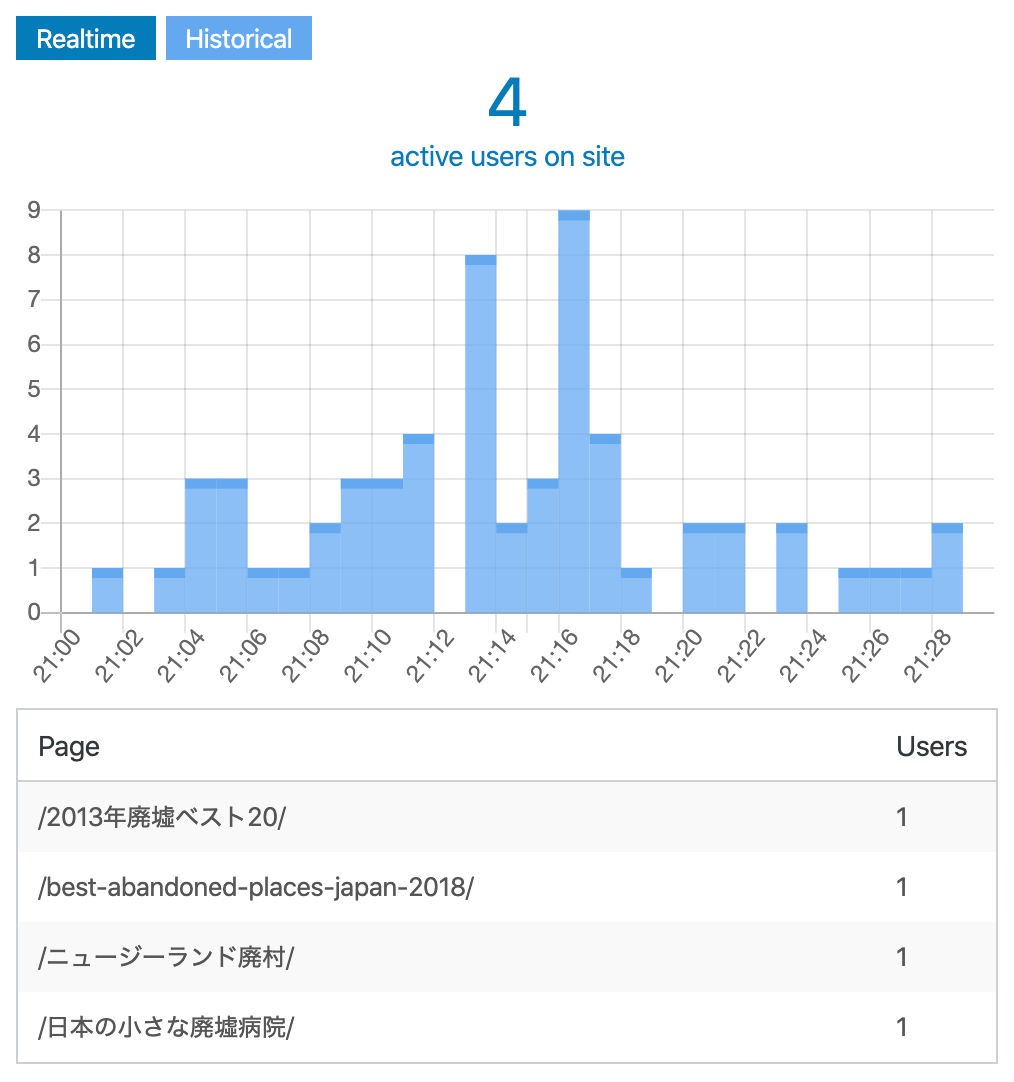Switch to the Historical view tab

point(238,38)
